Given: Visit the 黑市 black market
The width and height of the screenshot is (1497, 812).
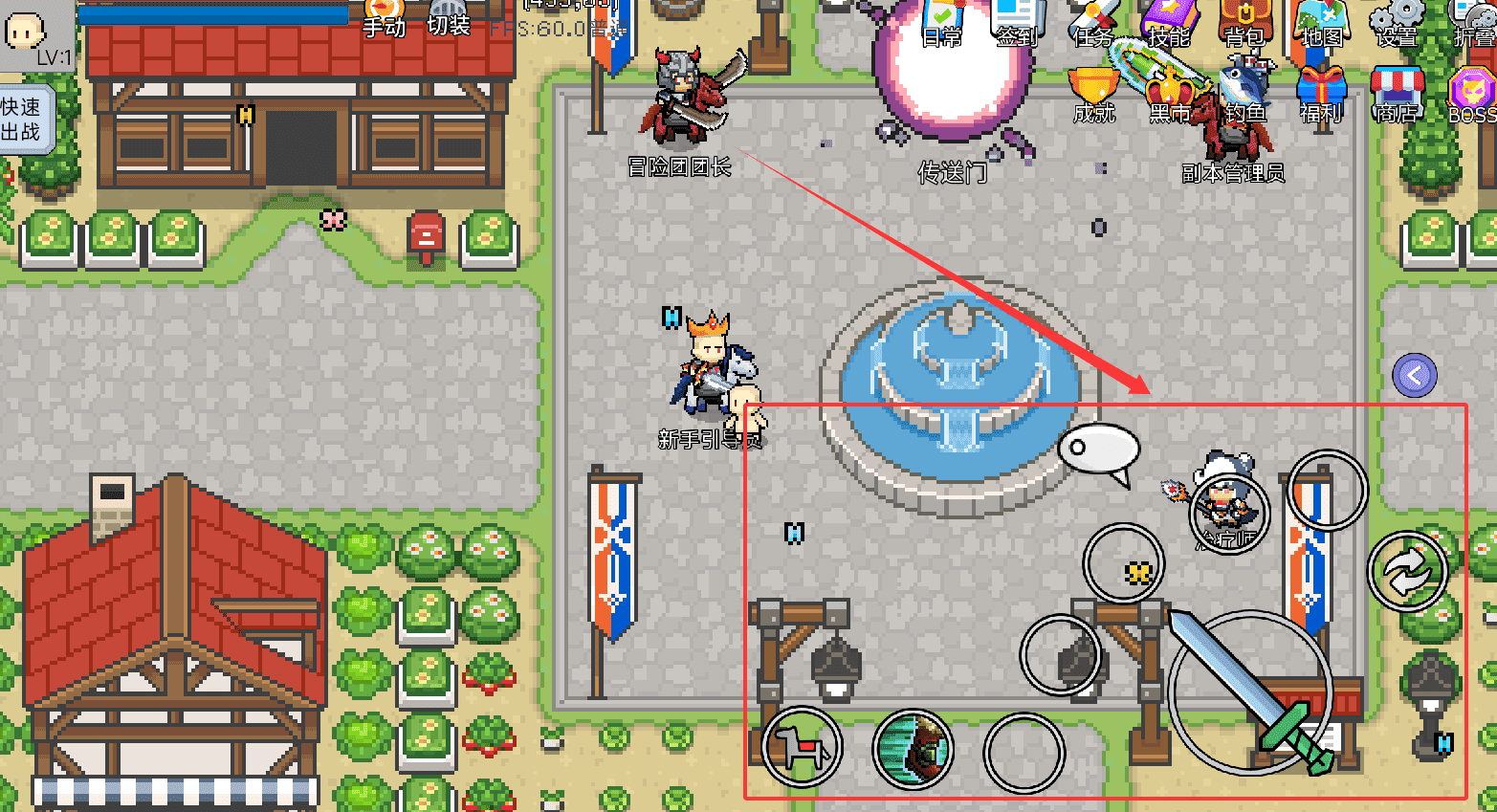Looking at the screenshot, I should pos(1169,96).
